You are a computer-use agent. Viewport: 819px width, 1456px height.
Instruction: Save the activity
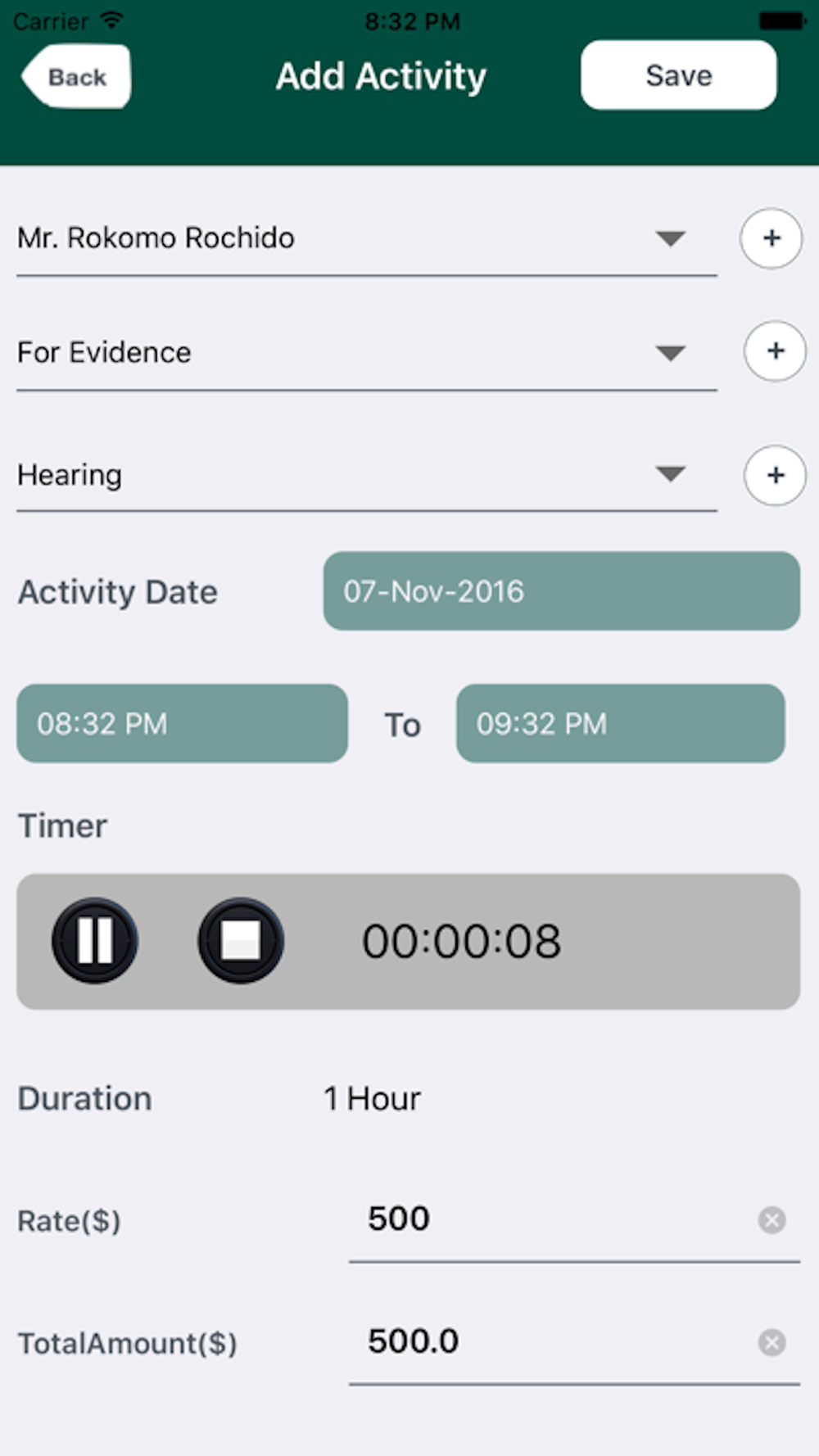click(678, 75)
